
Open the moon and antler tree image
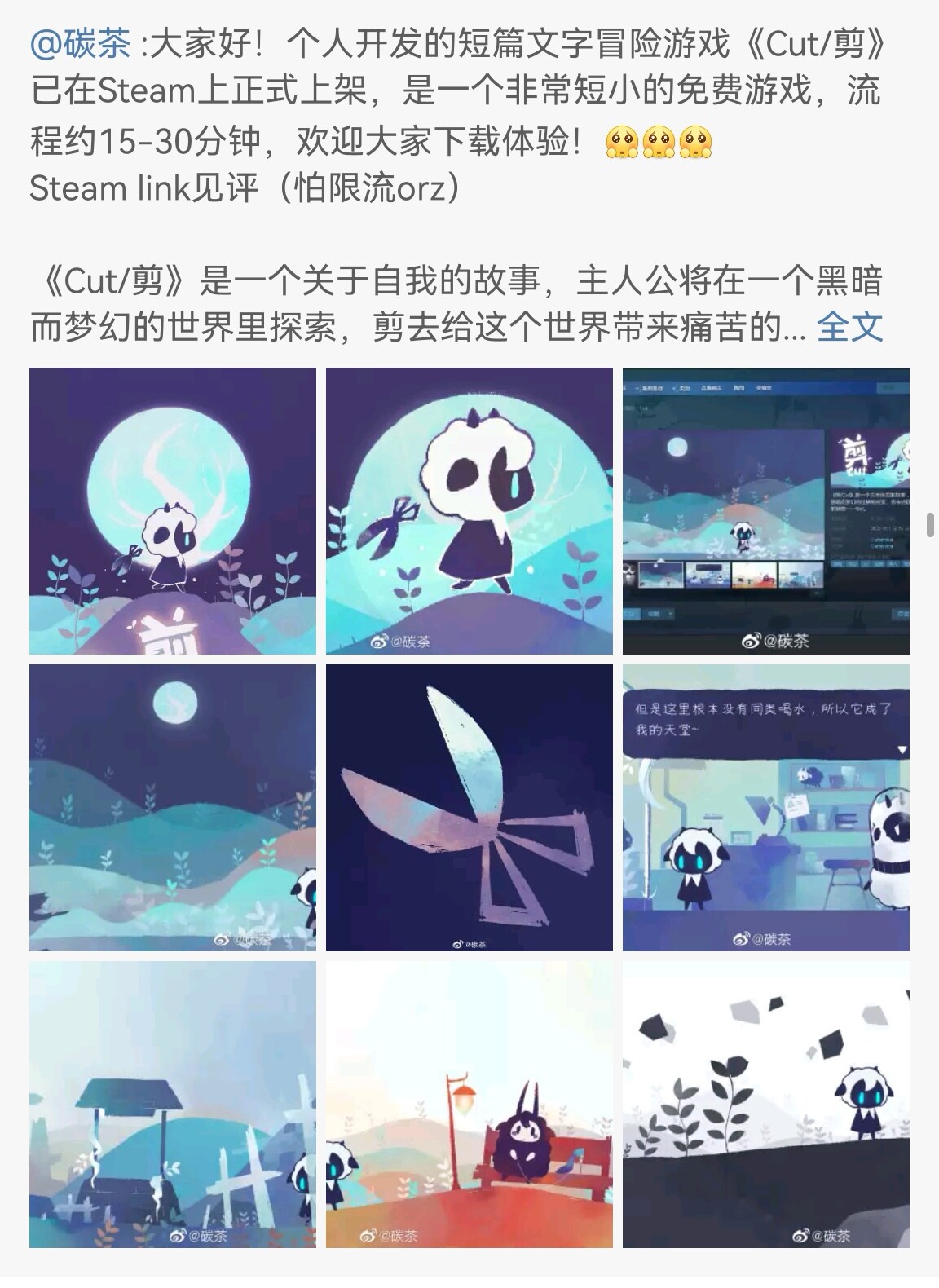click(x=173, y=511)
